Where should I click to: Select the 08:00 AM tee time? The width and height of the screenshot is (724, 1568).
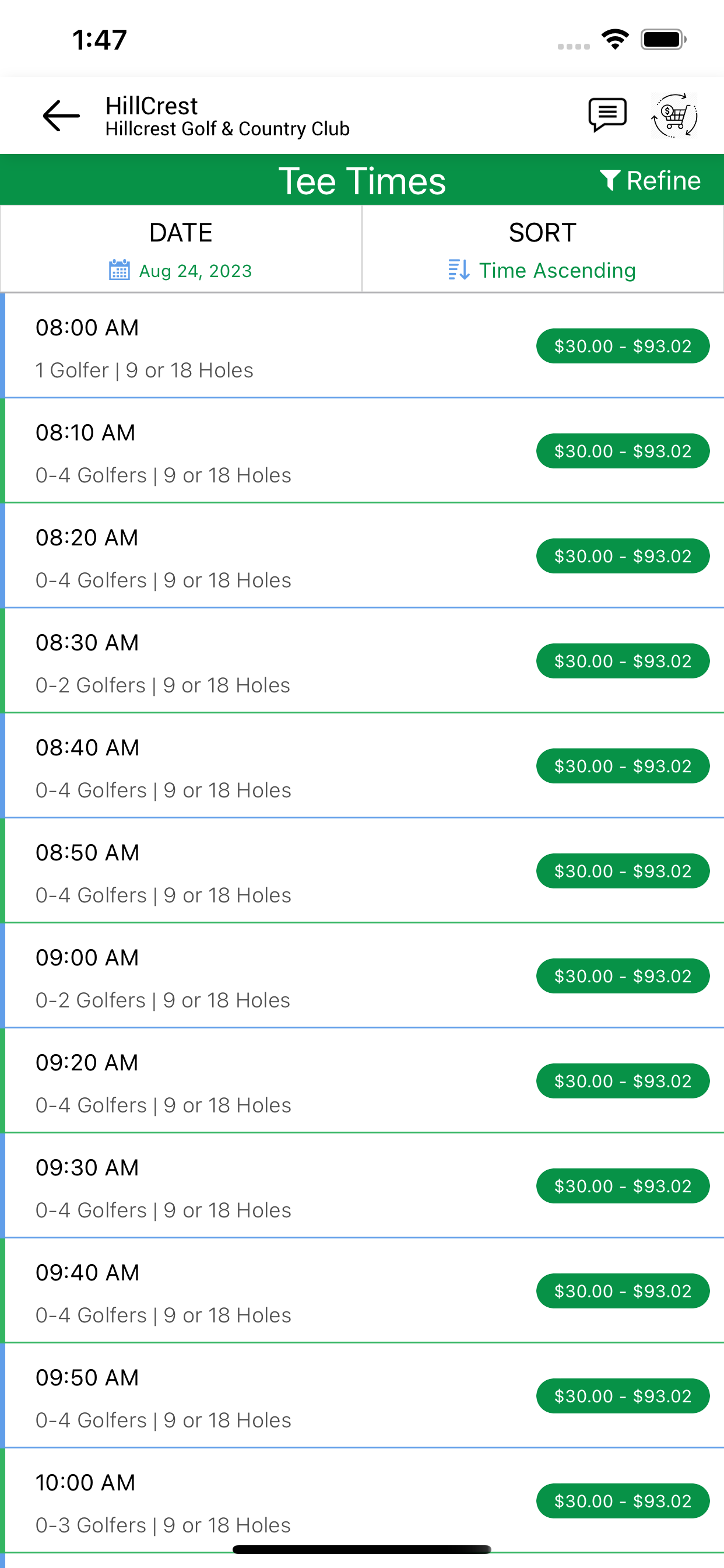click(x=362, y=346)
